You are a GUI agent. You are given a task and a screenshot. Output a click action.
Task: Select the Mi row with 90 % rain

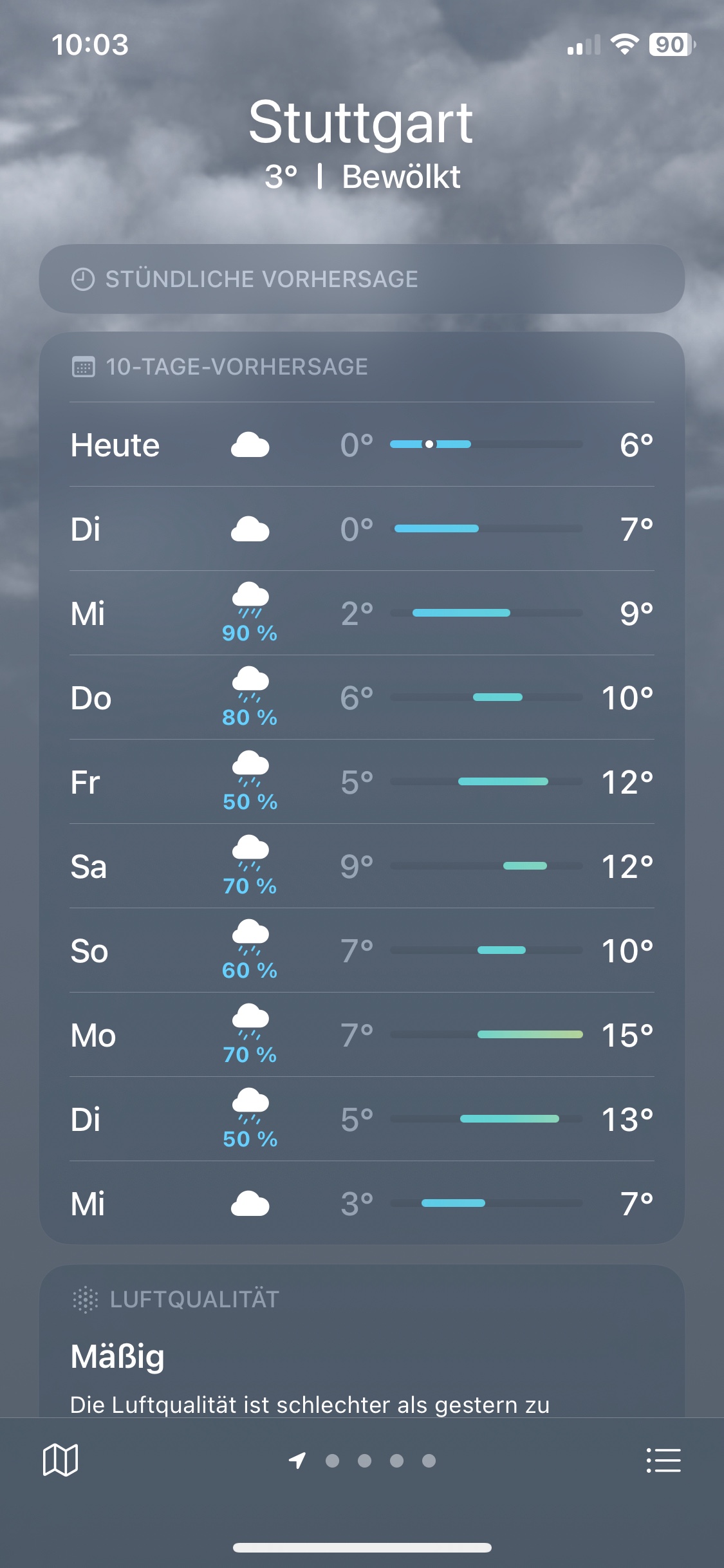(x=362, y=613)
